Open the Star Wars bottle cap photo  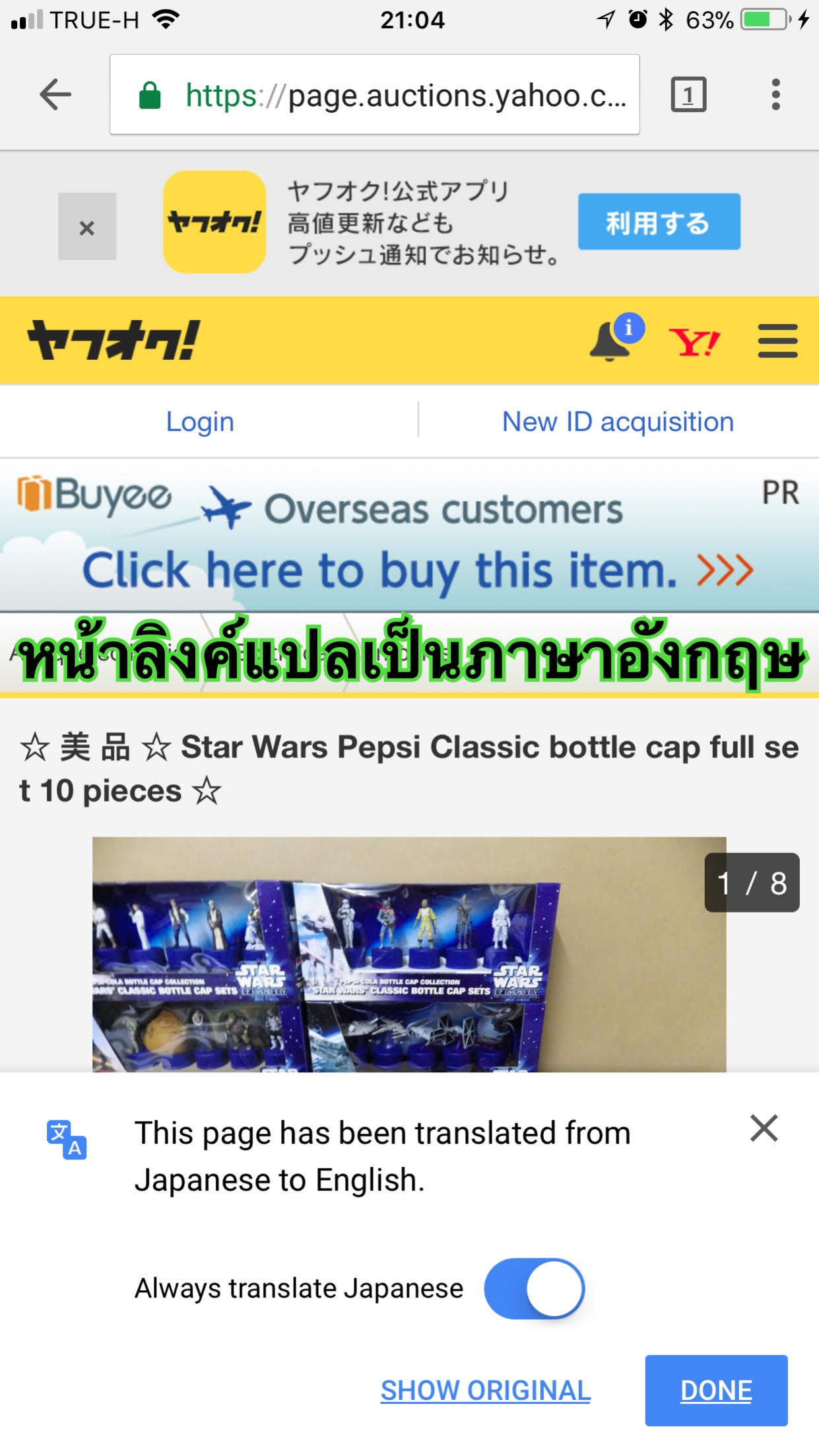coord(409,954)
